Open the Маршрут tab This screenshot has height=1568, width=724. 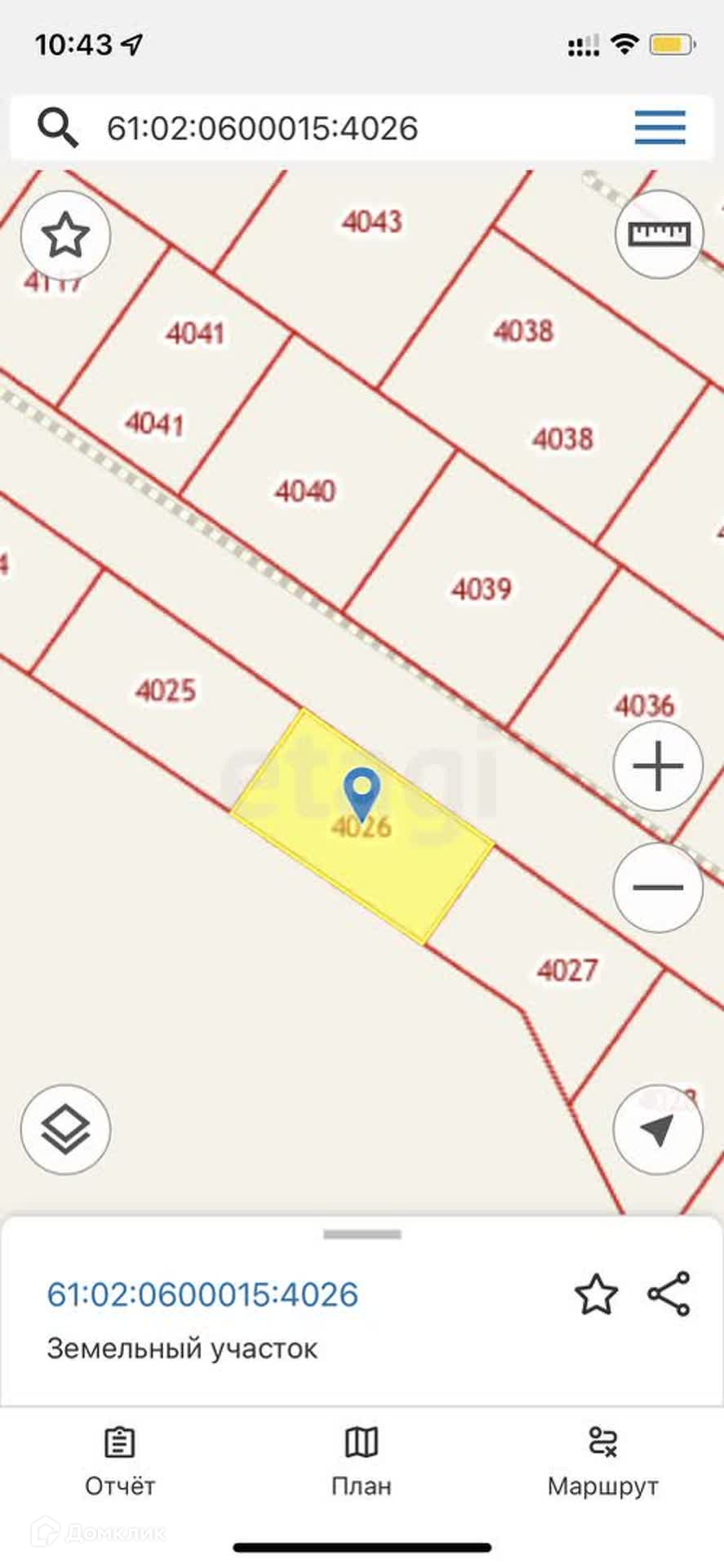(602, 1462)
